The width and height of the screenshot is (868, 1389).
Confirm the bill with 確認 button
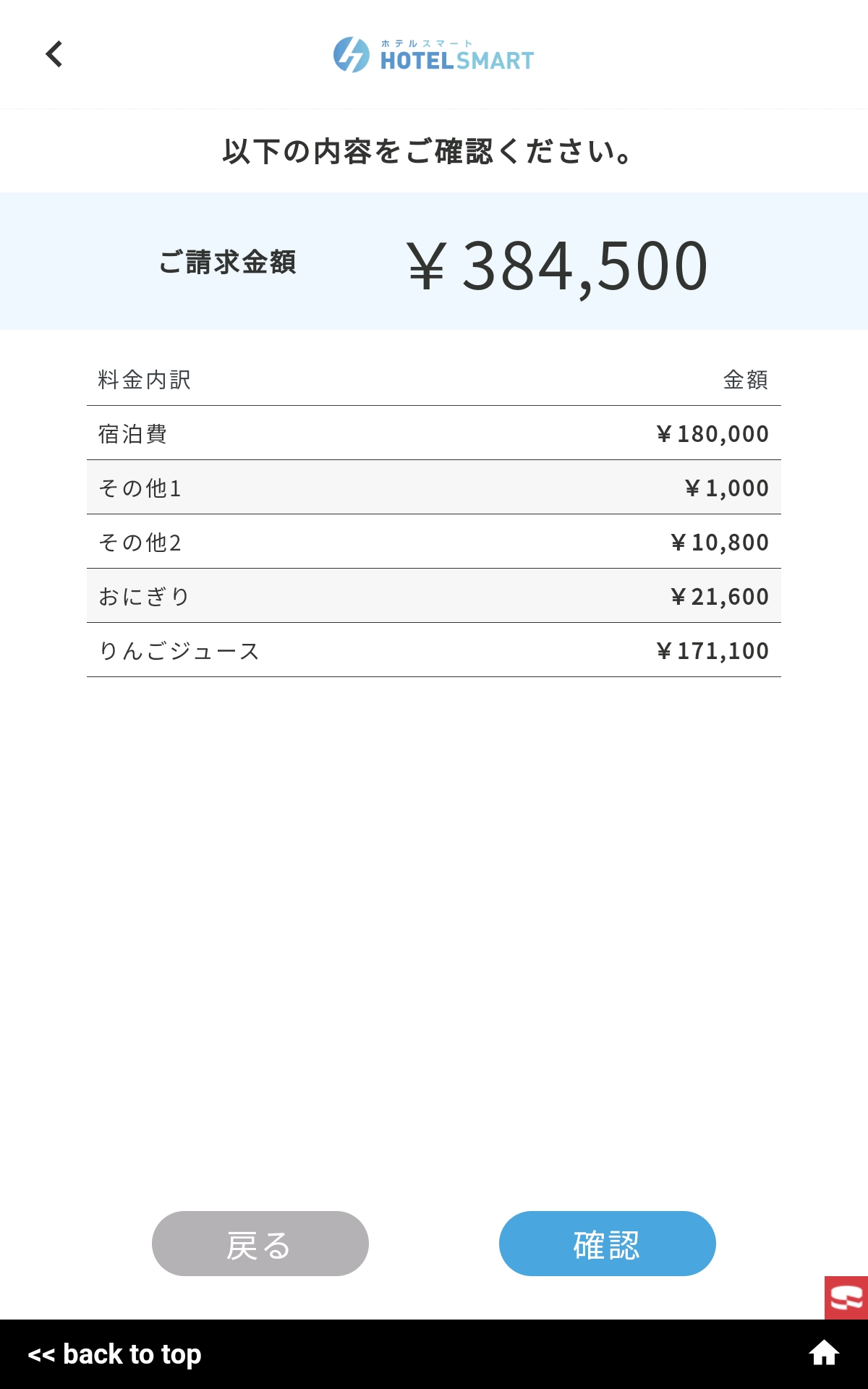coord(608,1244)
